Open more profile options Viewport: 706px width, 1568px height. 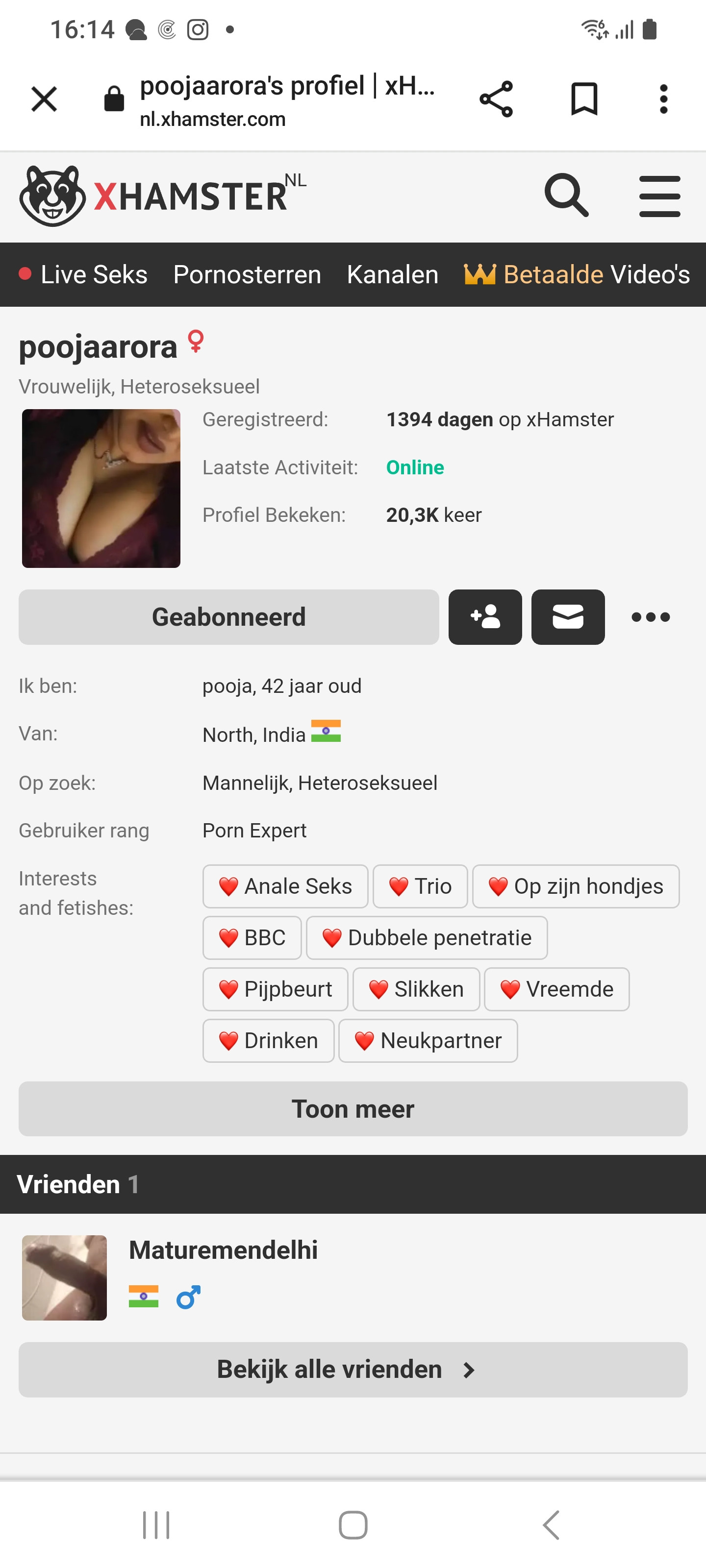[651, 616]
